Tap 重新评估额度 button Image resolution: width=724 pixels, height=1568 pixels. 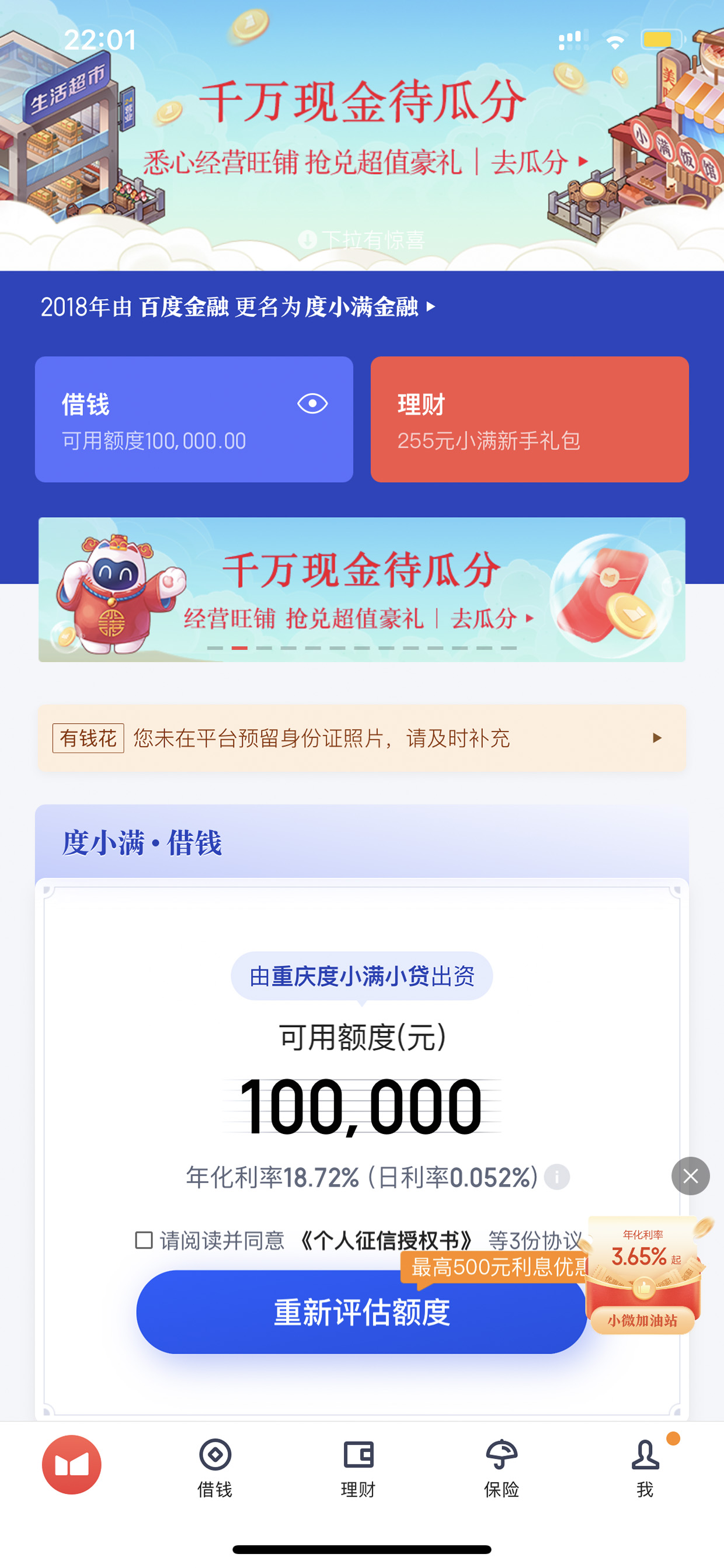(361, 1312)
